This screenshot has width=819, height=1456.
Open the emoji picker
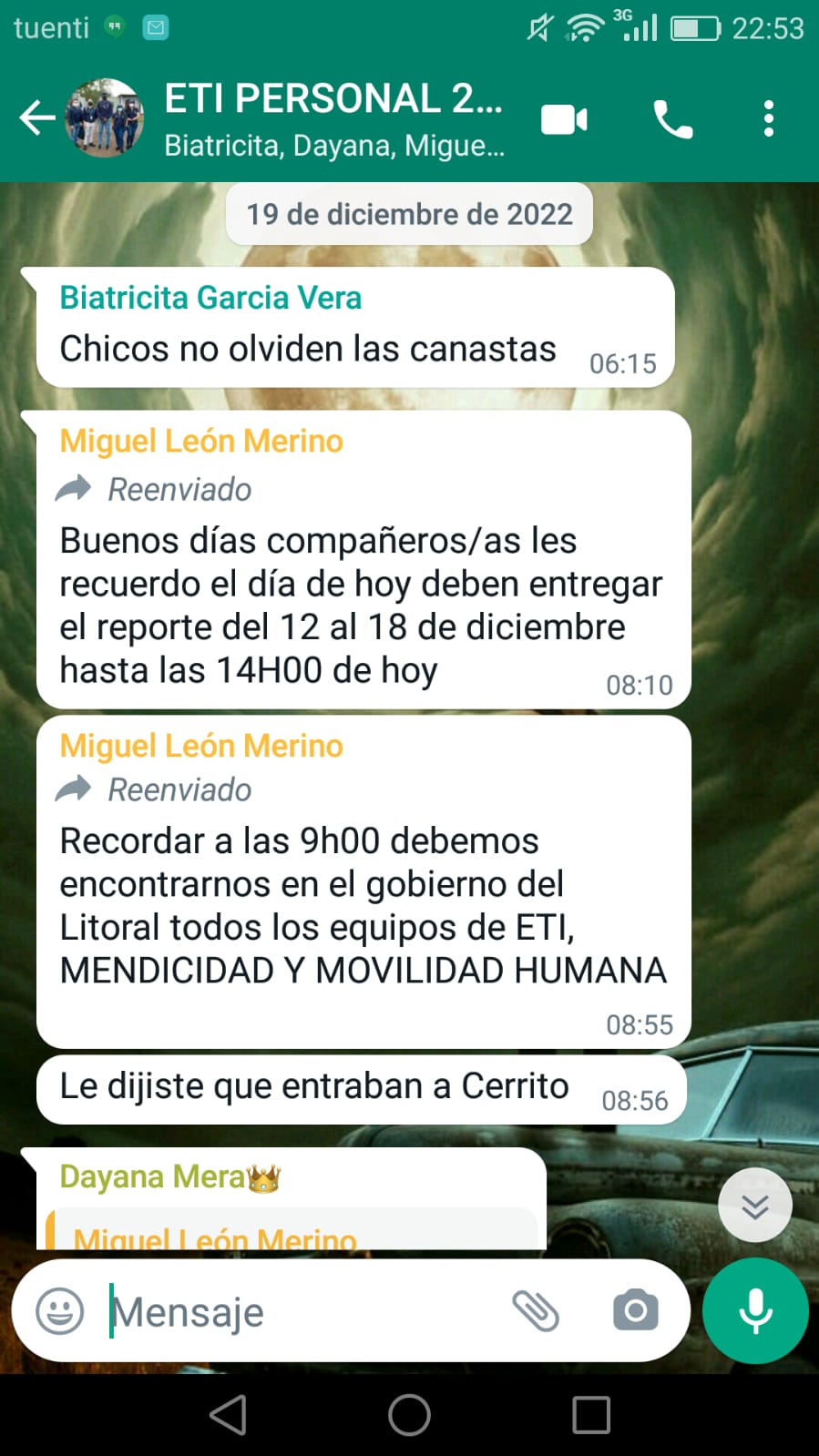(x=60, y=1311)
